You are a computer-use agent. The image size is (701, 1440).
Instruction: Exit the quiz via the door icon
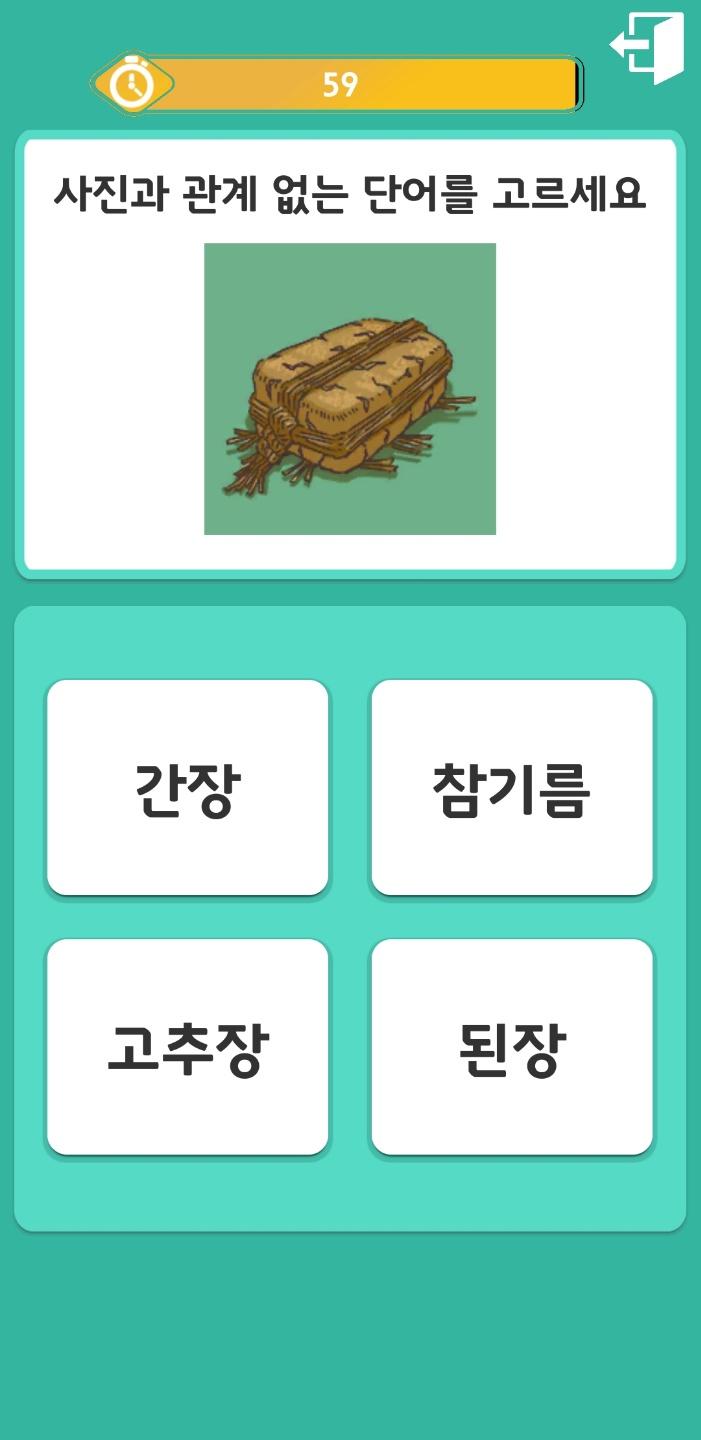pos(647,47)
